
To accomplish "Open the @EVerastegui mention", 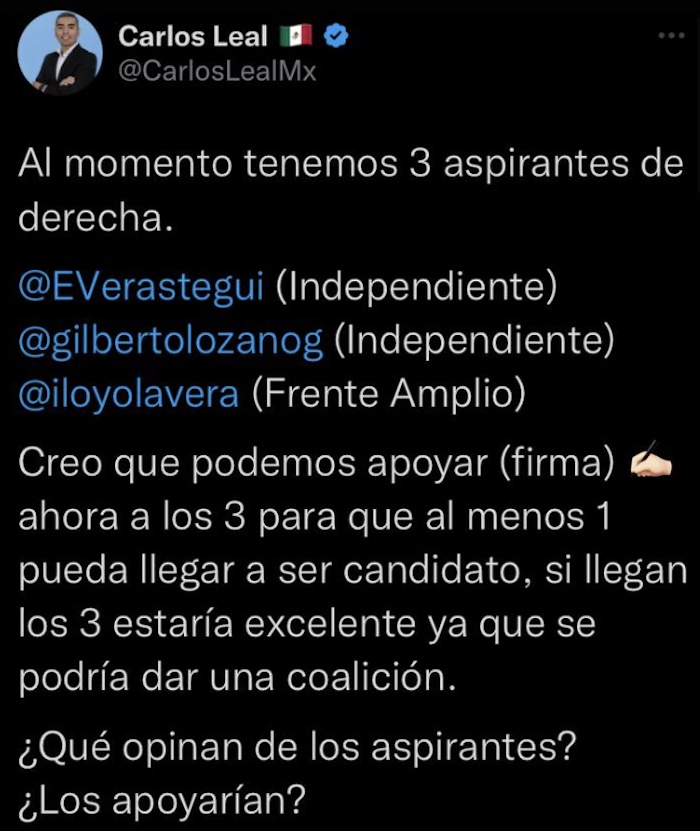I will (x=141, y=288).
